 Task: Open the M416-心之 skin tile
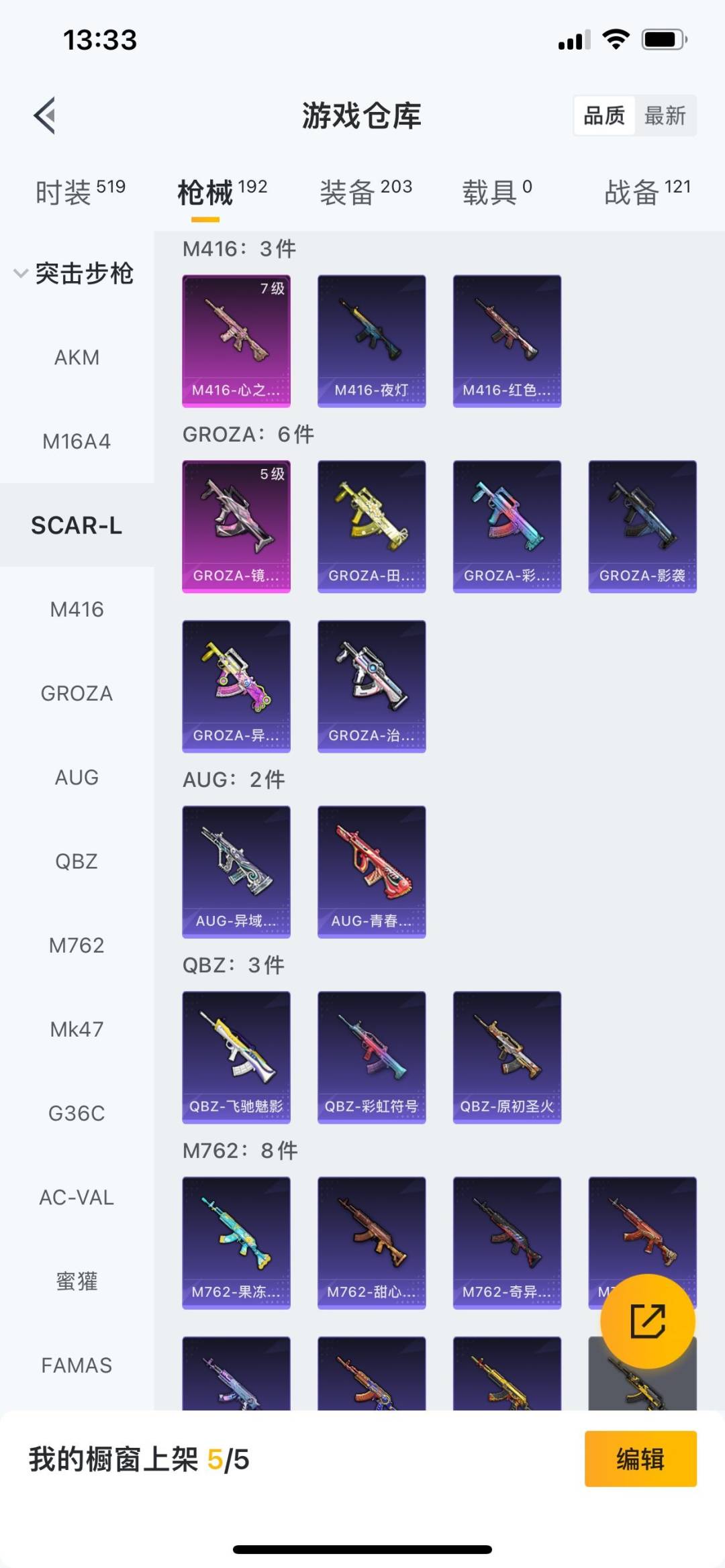(236, 341)
